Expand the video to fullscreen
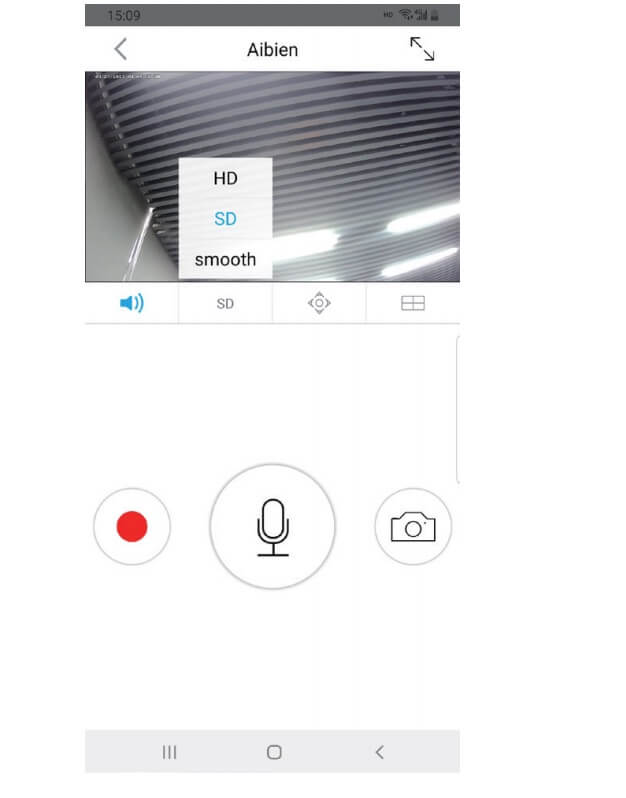626x798 pixels. click(x=422, y=49)
